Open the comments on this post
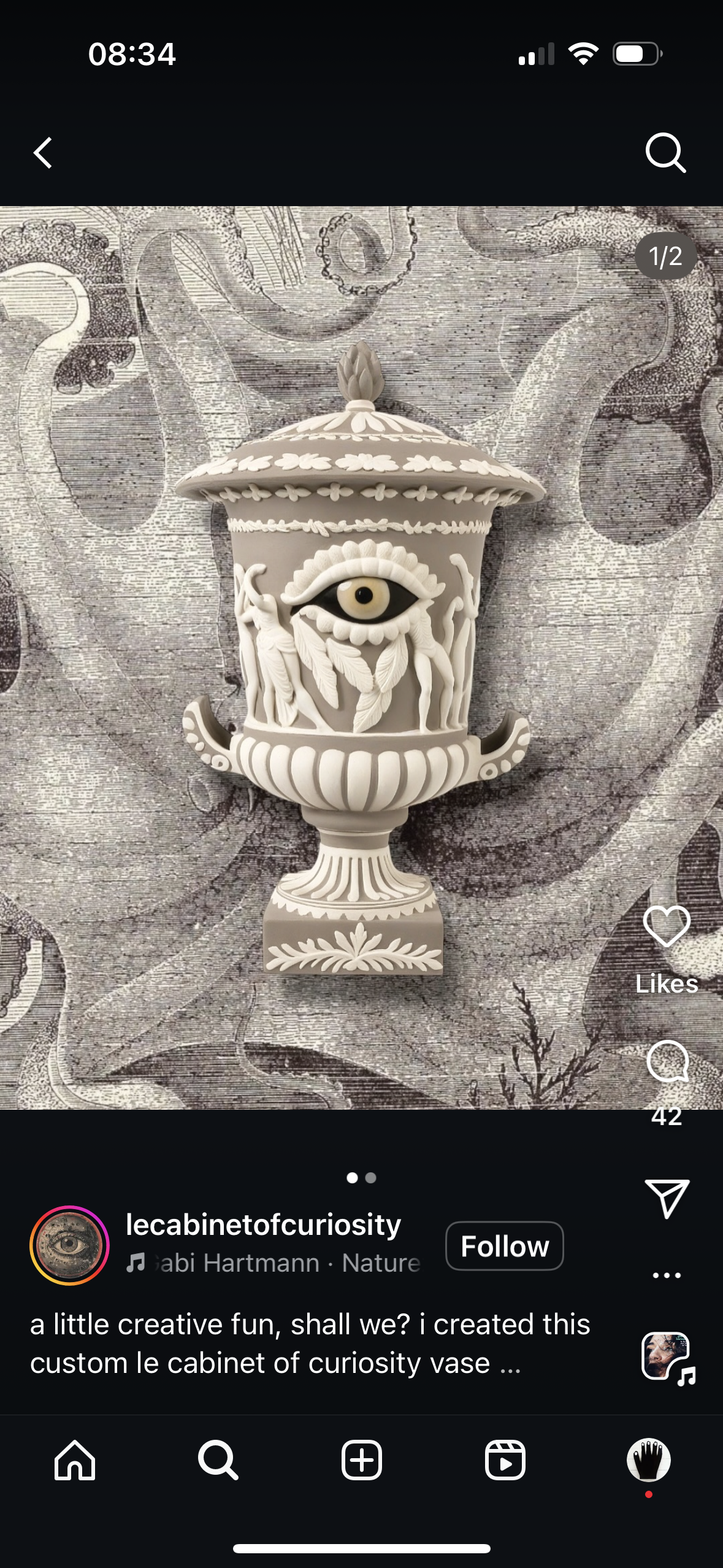Image resolution: width=723 pixels, height=1568 pixels. coord(667,1062)
